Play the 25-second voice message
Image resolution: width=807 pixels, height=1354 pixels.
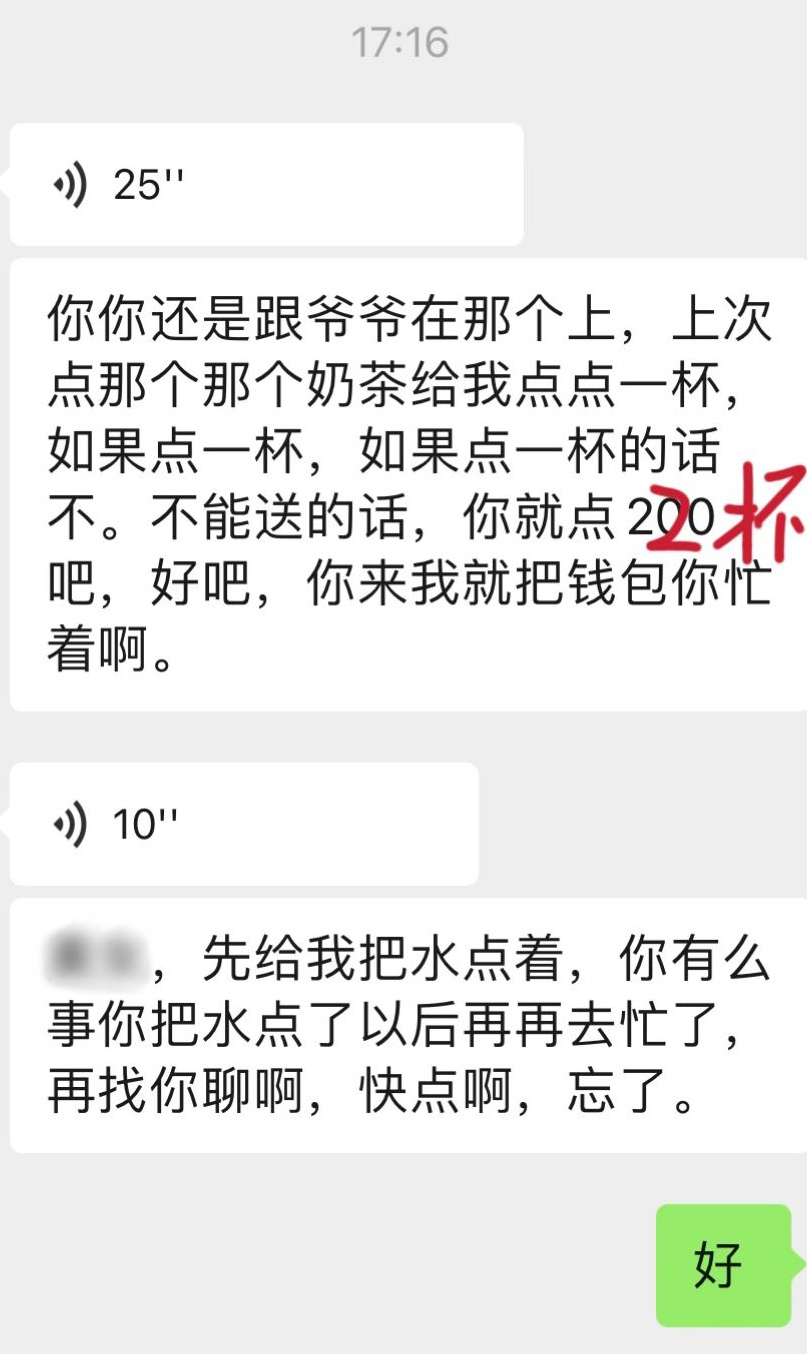pyautogui.click(x=265, y=185)
